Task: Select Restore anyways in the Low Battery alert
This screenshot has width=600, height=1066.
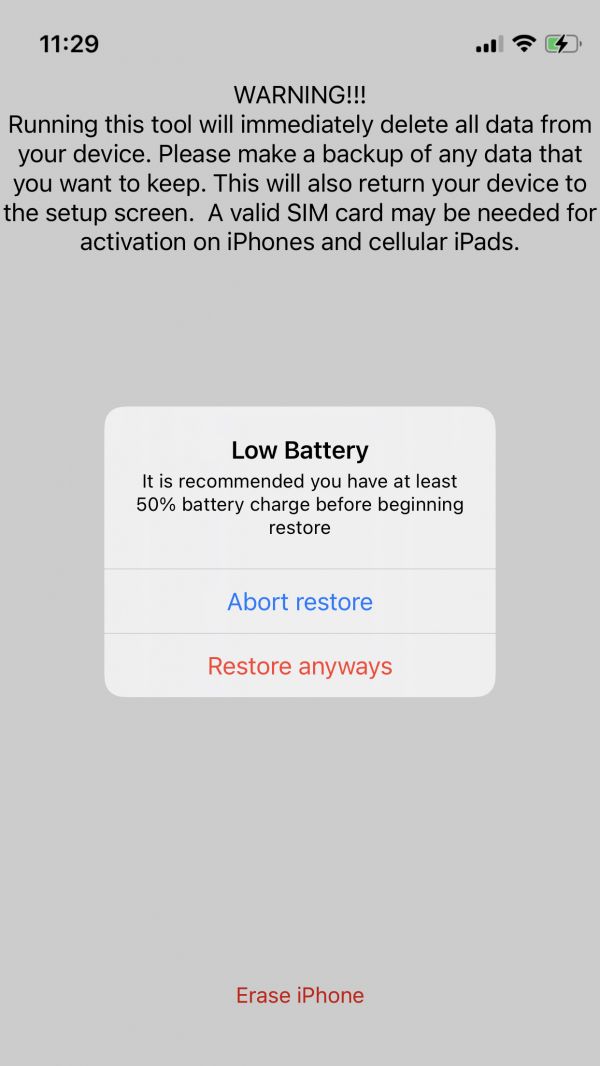Action: point(300,666)
